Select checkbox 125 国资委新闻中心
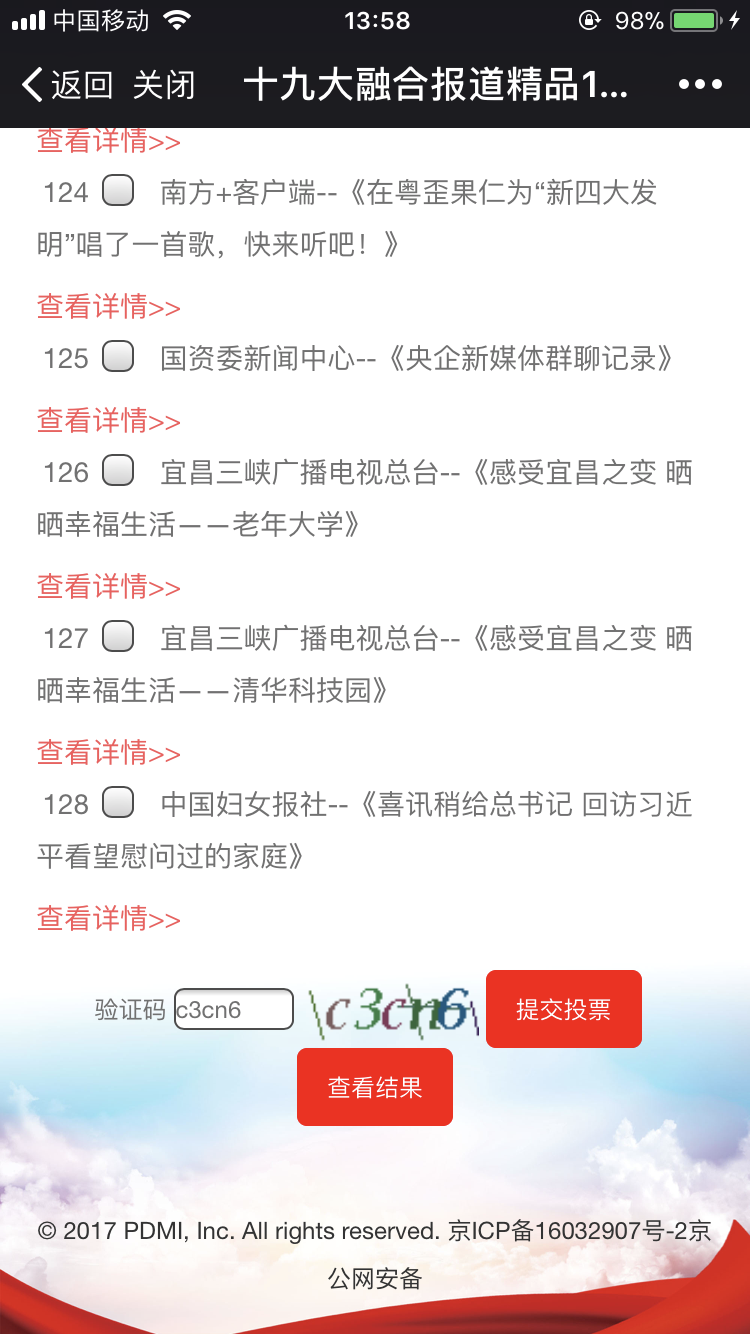The width and height of the screenshot is (750, 1334). click(x=118, y=357)
